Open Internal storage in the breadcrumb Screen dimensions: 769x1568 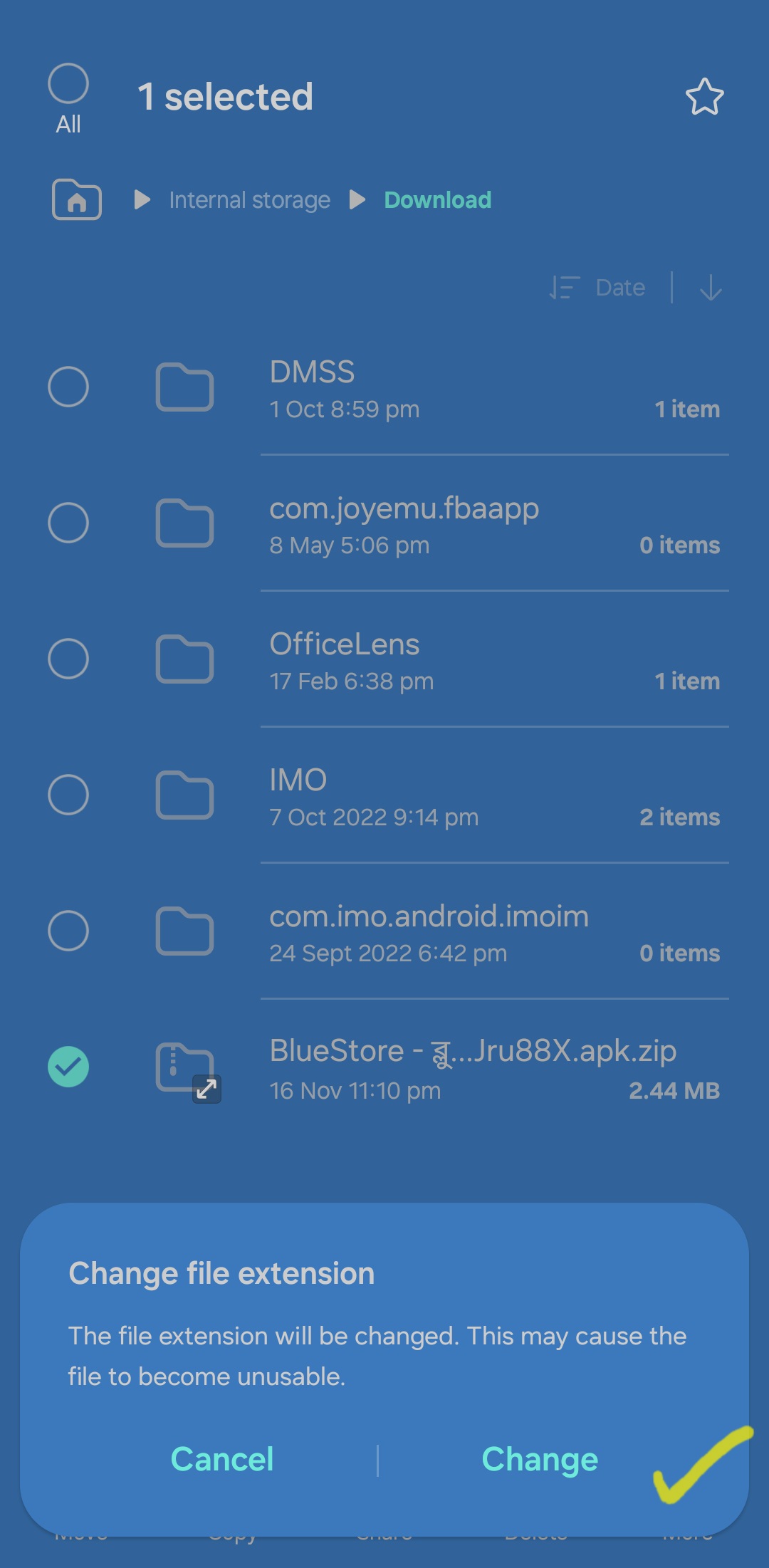(x=249, y=200)
